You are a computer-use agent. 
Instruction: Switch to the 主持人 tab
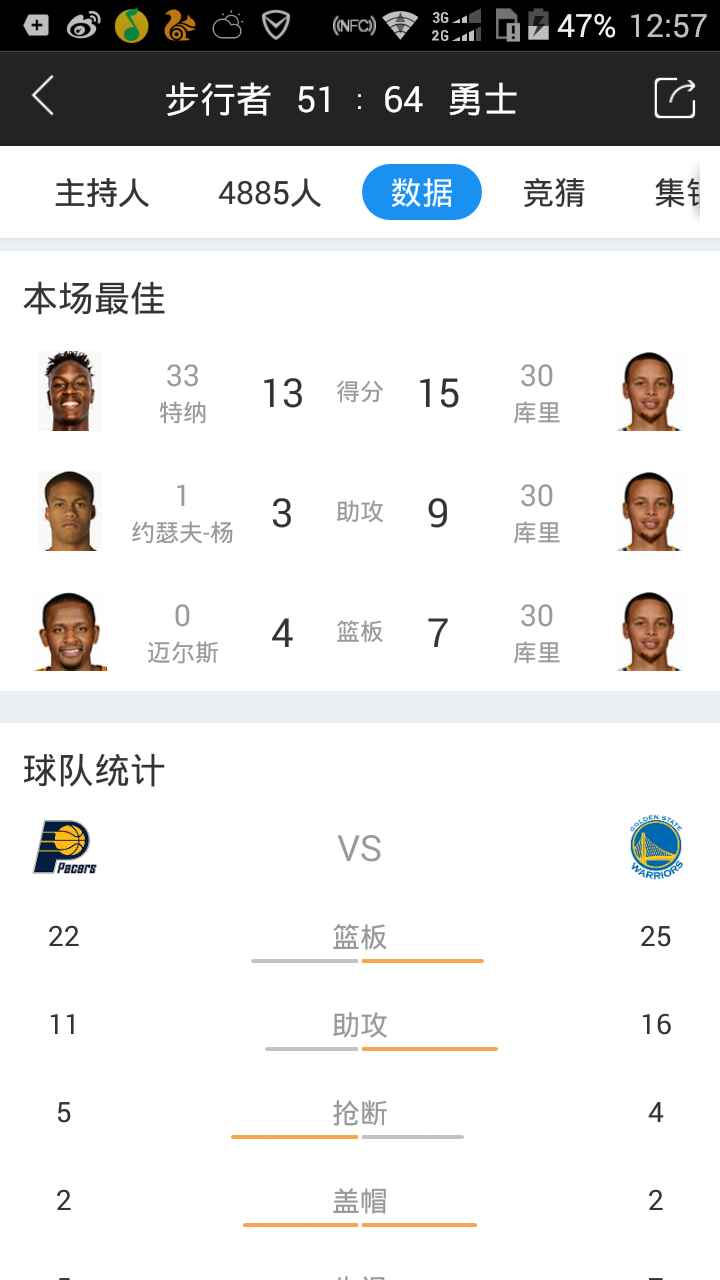102,192
